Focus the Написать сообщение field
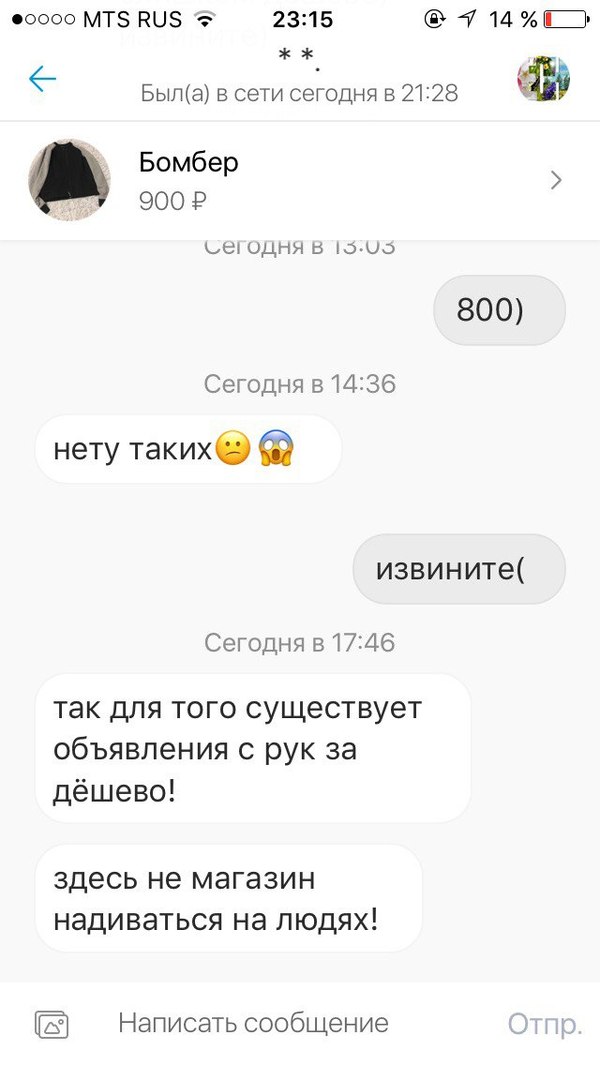This screenshot has height=1065, width=600. 253,1024
